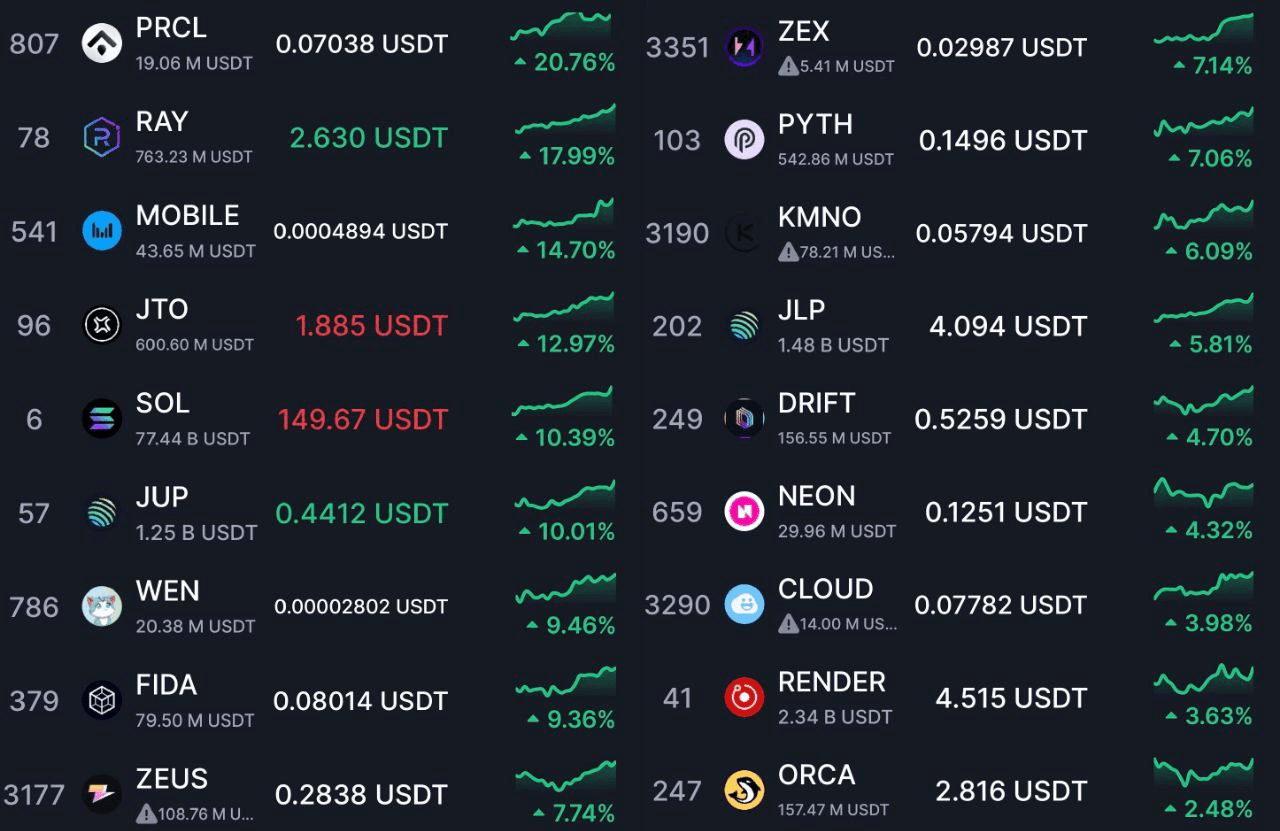The width and height of the screenshot is (1280, 831).
Task: Open CLOUD token details
Action: 825,590
